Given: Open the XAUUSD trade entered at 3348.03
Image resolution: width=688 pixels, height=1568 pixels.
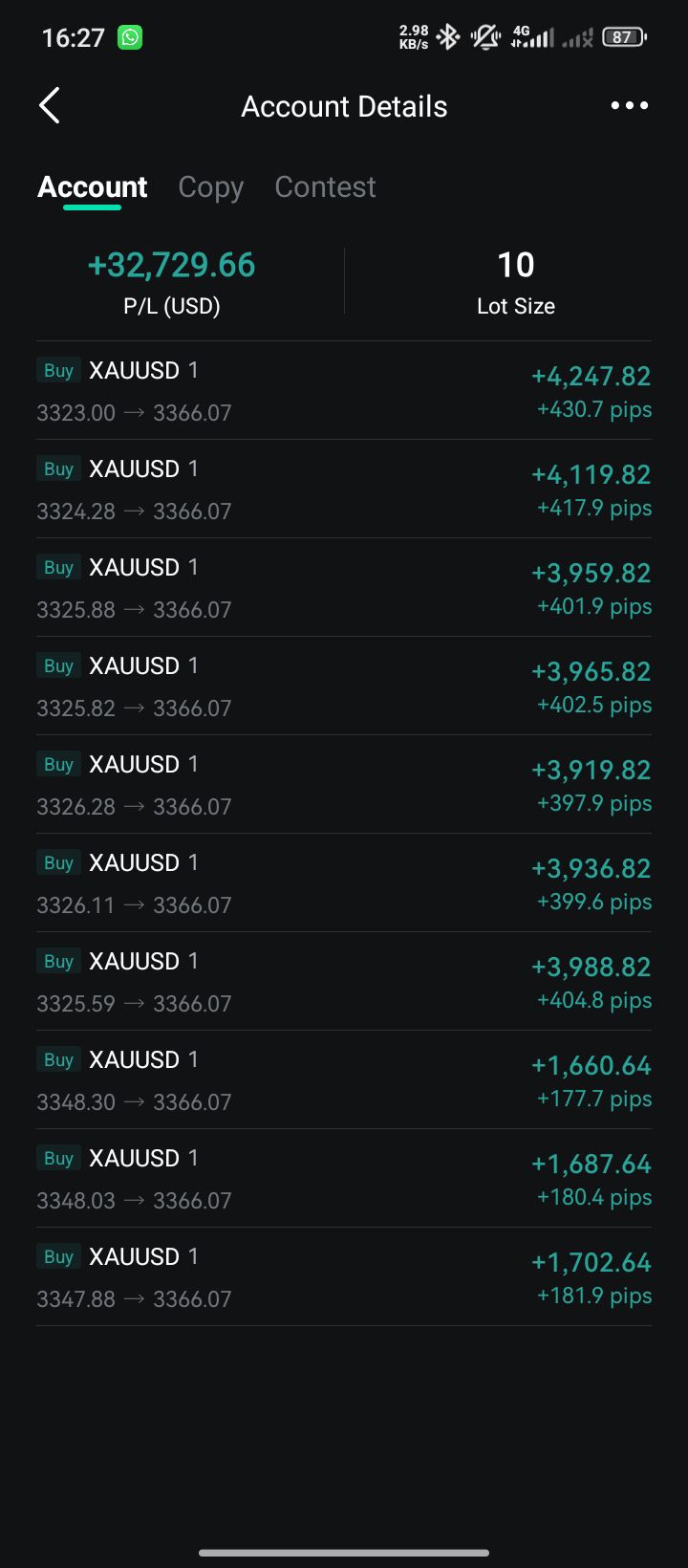Looking at the screenshot, I should pyautogui.click(x=344, y=1179).
